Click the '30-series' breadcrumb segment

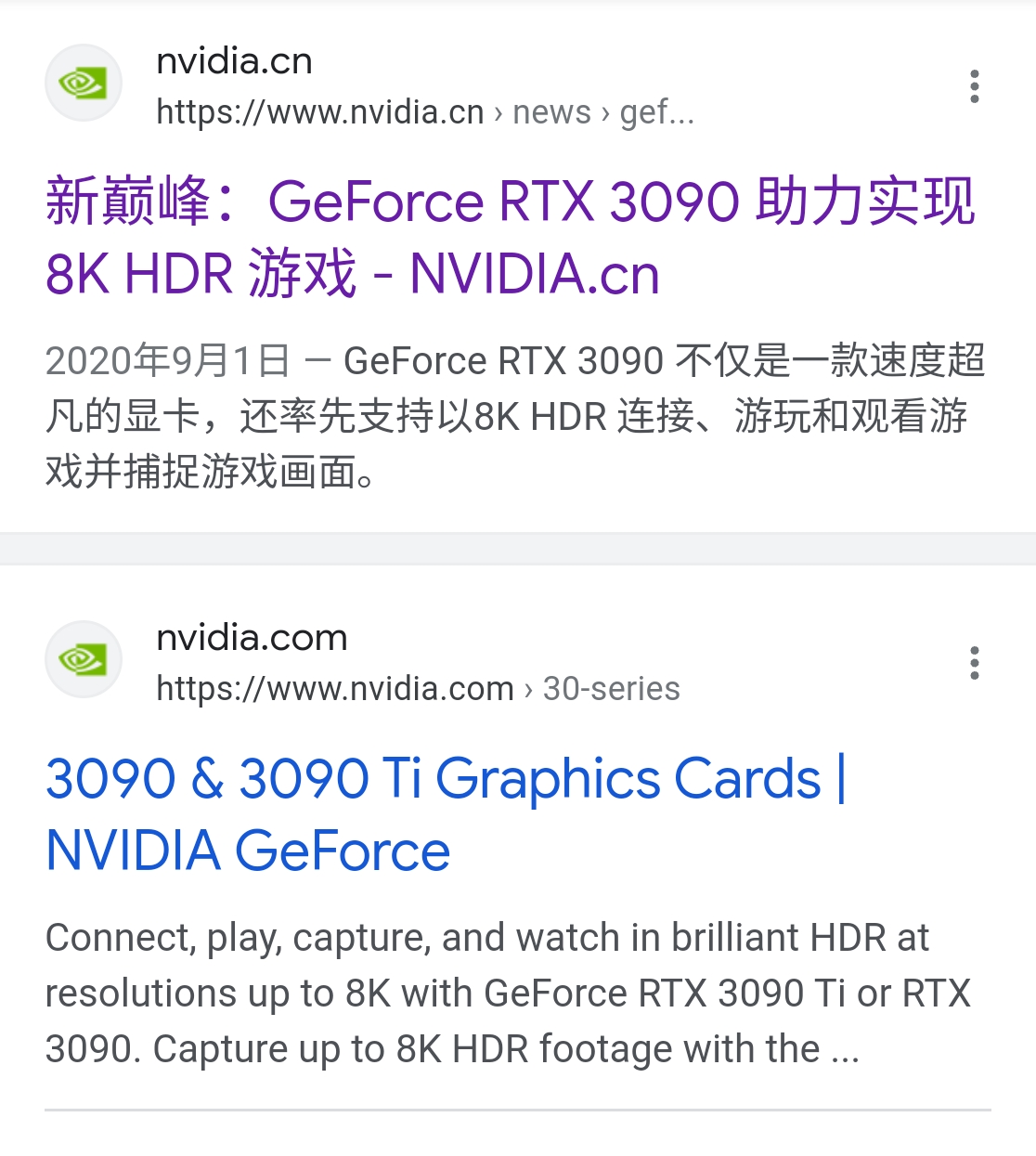tap(611, 689)
